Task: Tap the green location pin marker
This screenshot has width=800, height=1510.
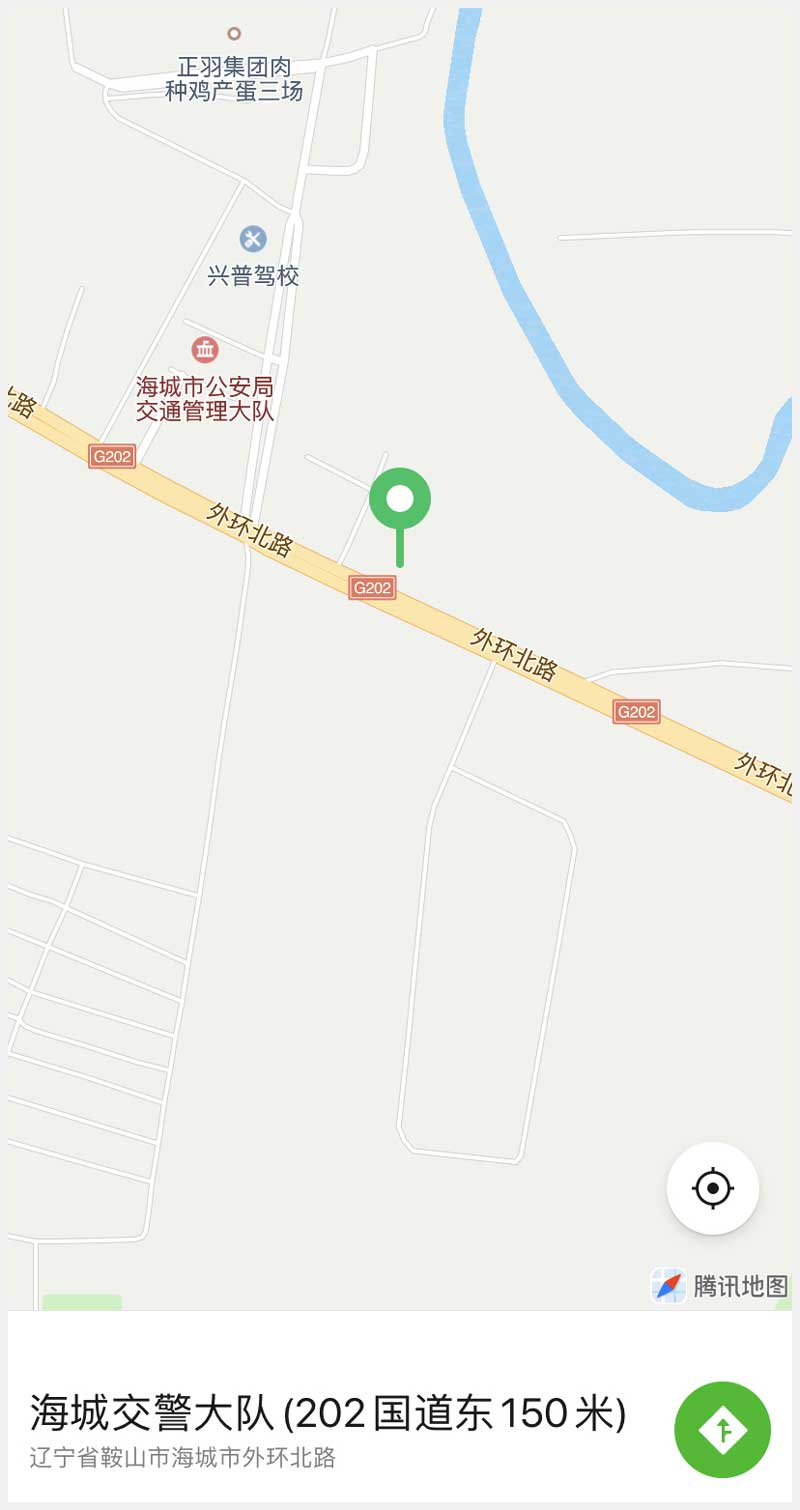Action: [x=400, y=500]
